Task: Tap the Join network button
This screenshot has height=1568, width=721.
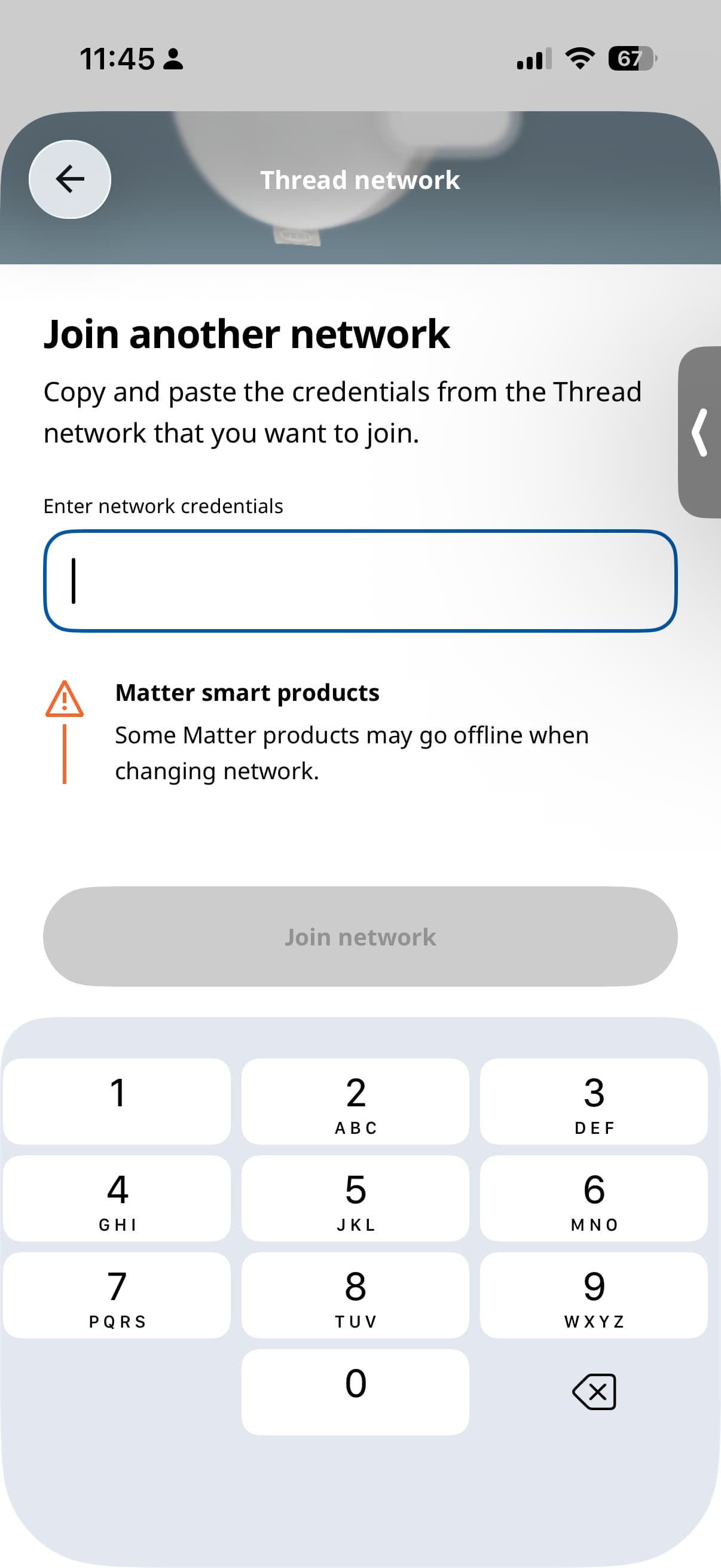Action: (x=360, y=936)
